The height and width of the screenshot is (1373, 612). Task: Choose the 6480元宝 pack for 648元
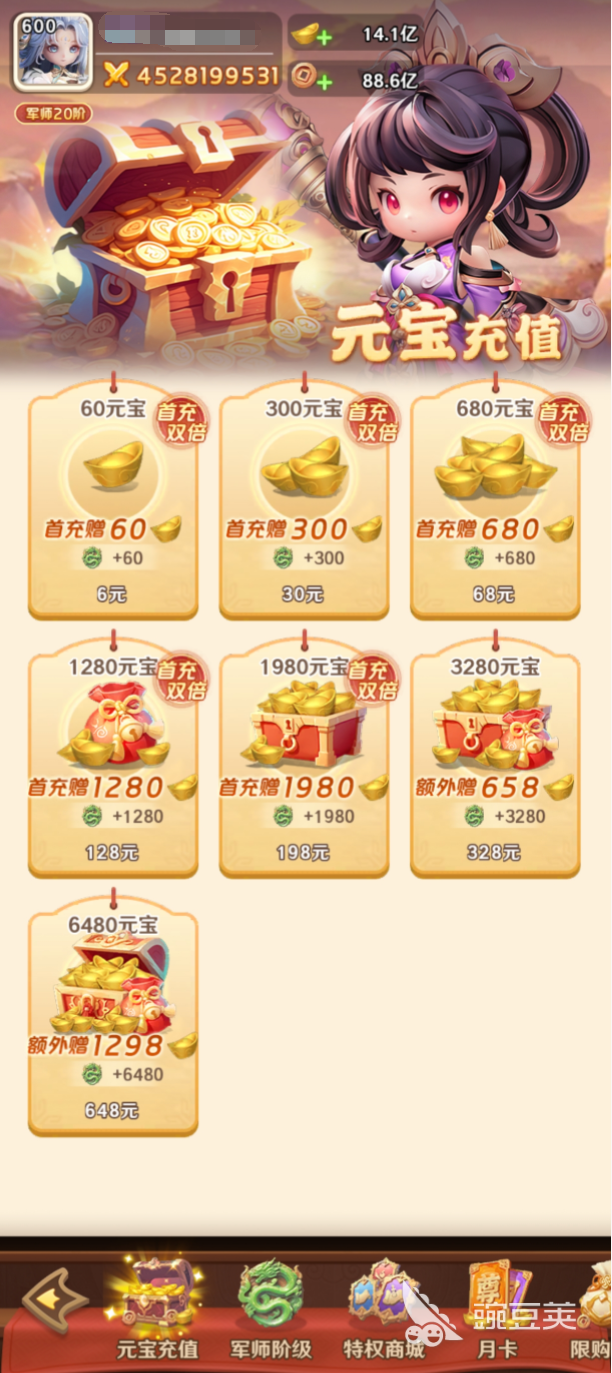[x=113, y=1018]
